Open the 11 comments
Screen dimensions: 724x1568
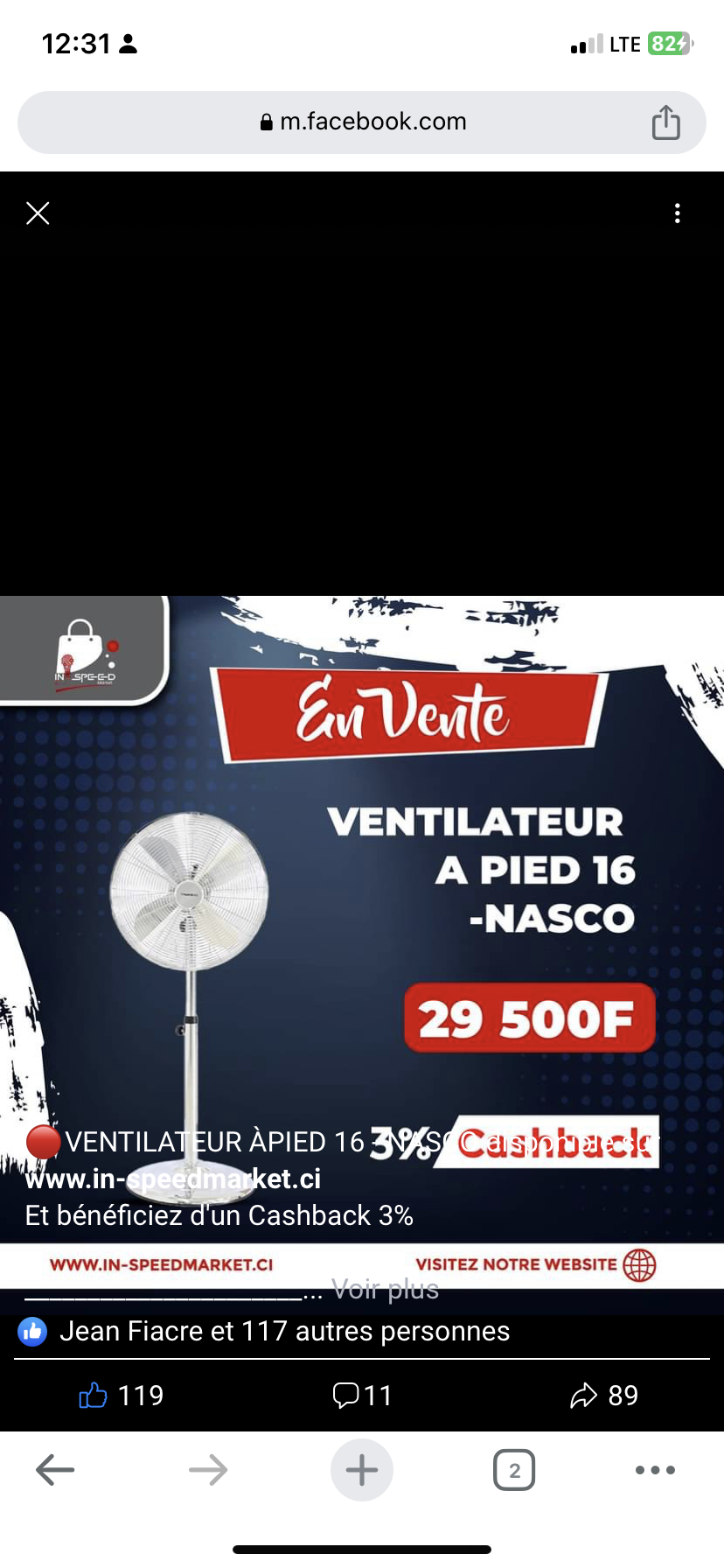pyautogui.click(x=362, y=1396)
